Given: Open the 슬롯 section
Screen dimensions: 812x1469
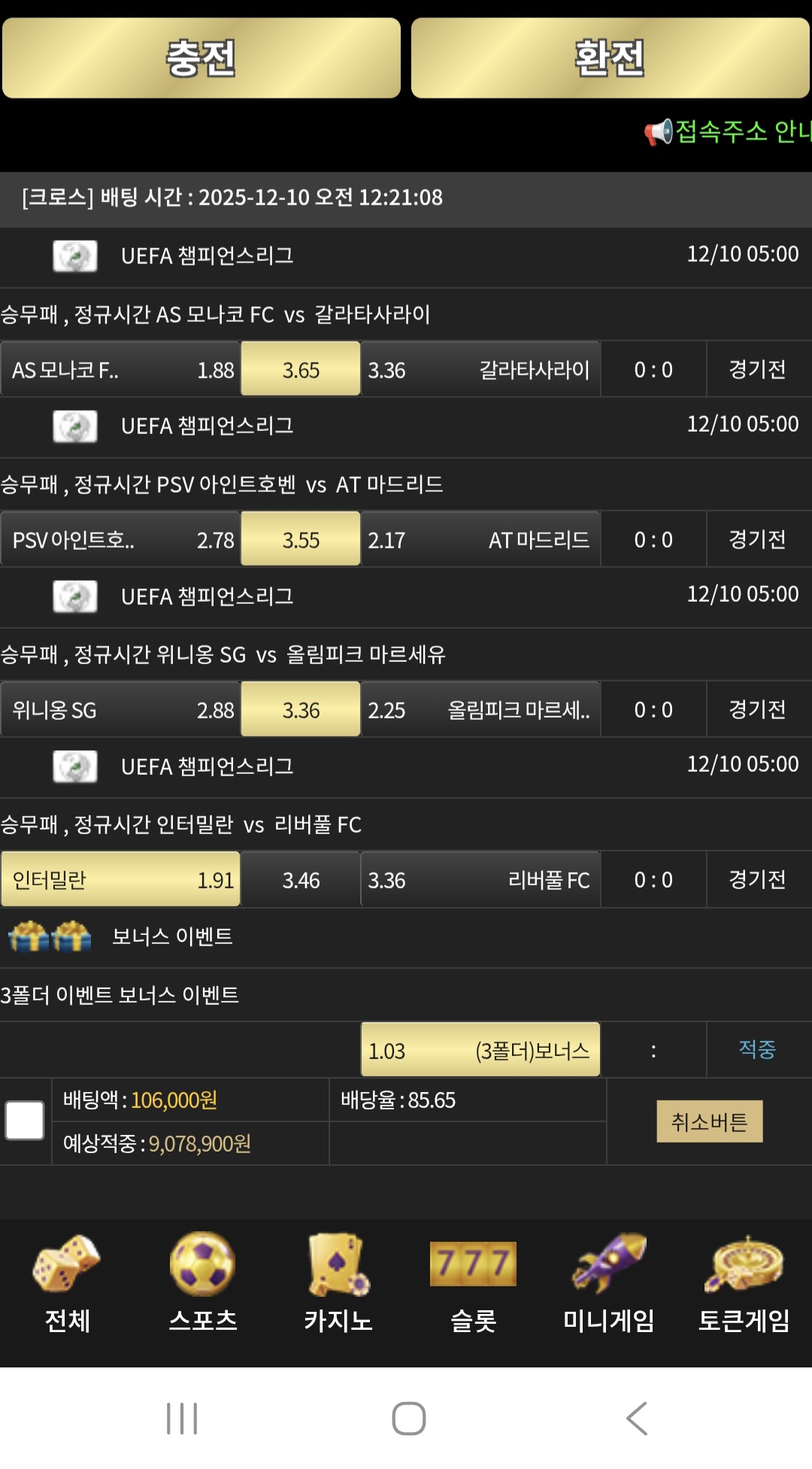Looking at the screenshot, I should tap(474, 1282).
